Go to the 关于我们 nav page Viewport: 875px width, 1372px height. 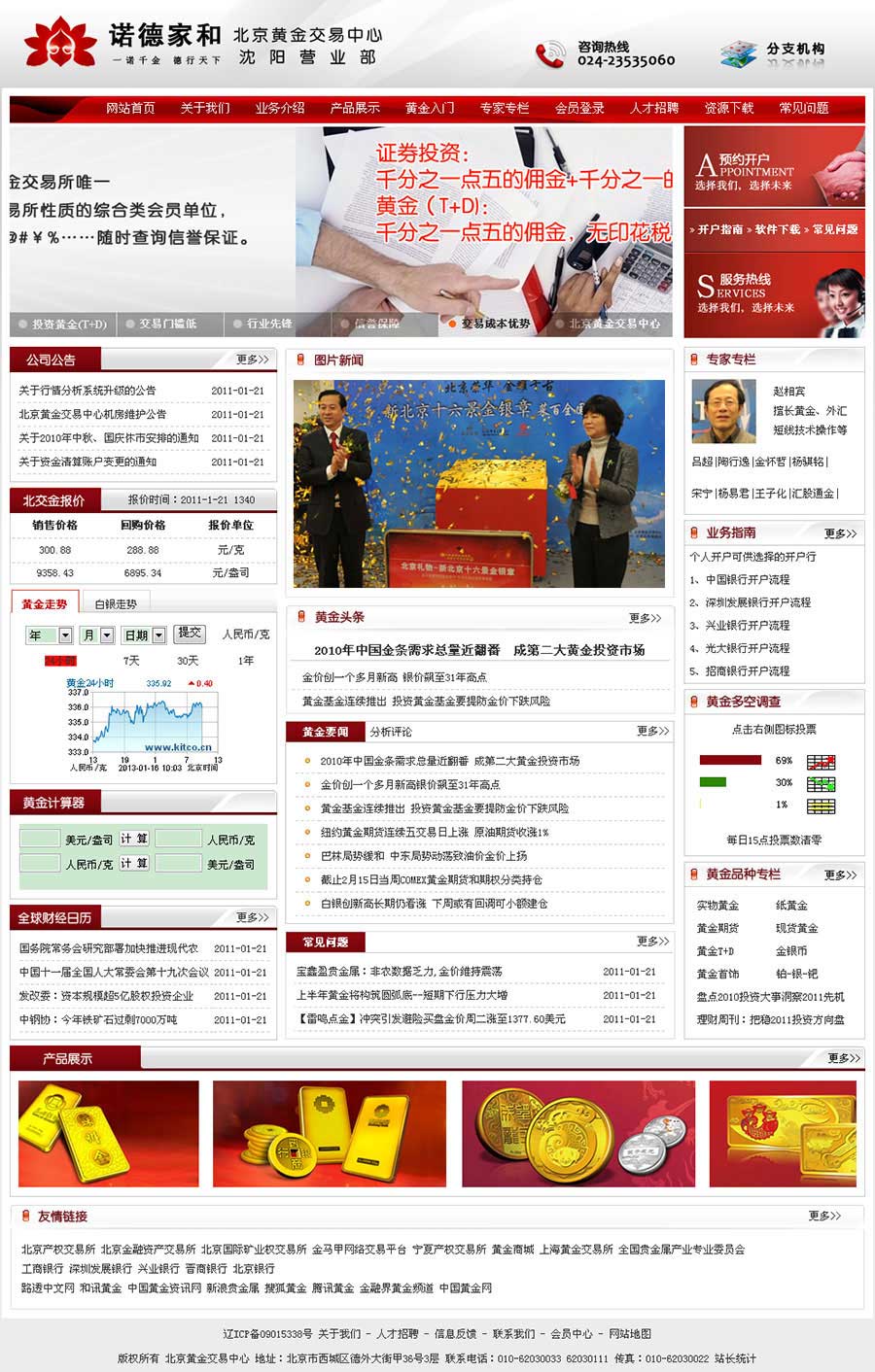(x=204, y=108)
